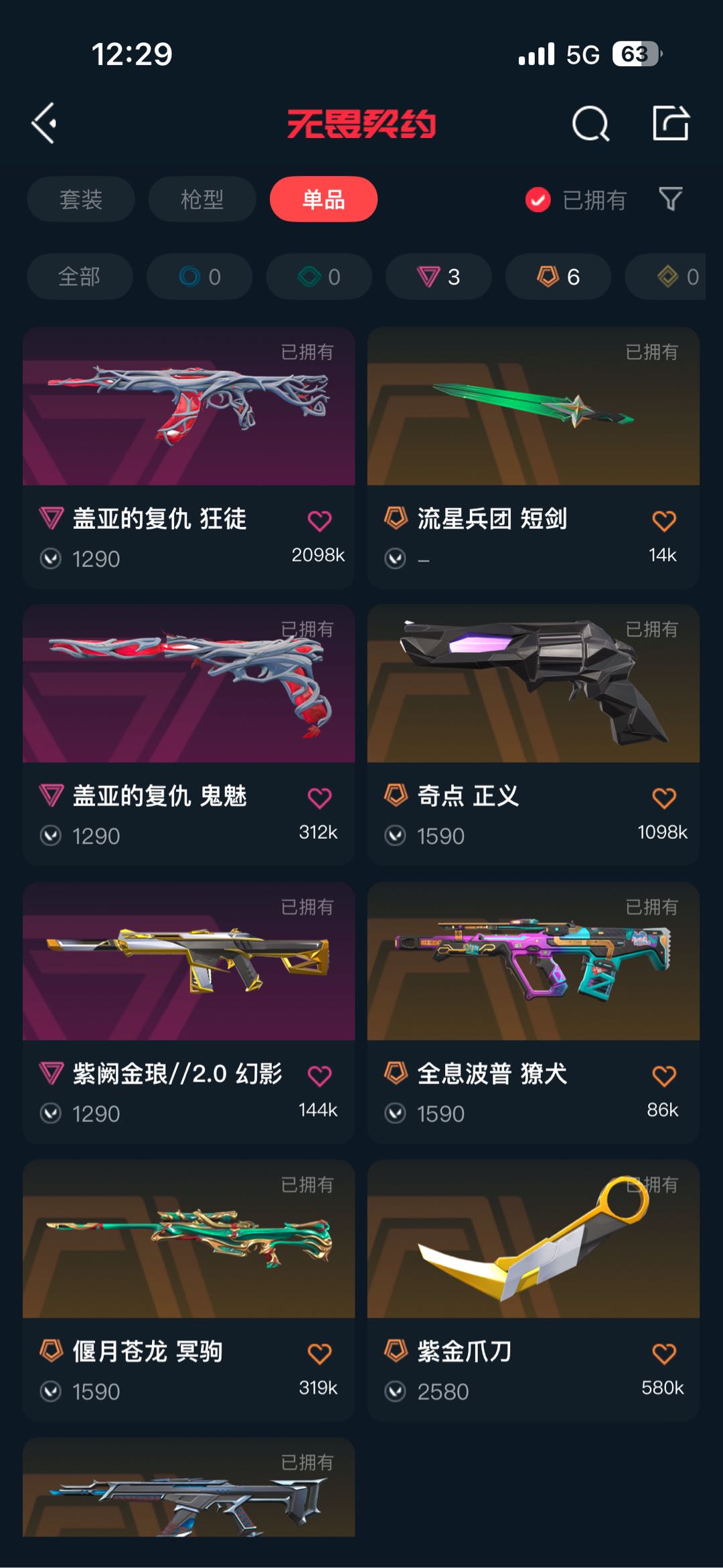Filter by the orange tier chip showing 6

pos(558,277)
